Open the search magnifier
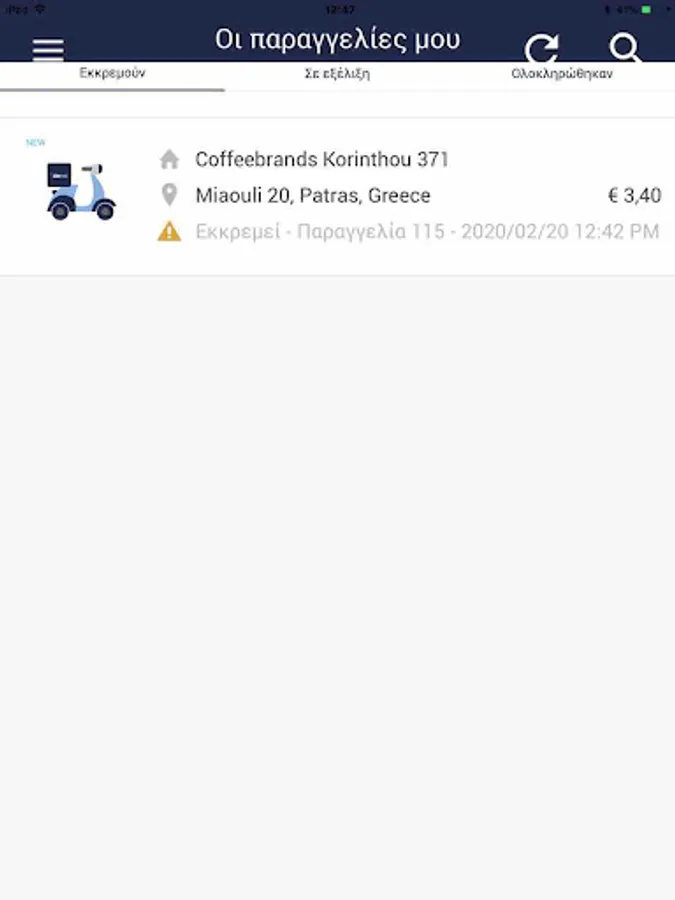This screenshot has width=675, height=900. tap(626, 49)
